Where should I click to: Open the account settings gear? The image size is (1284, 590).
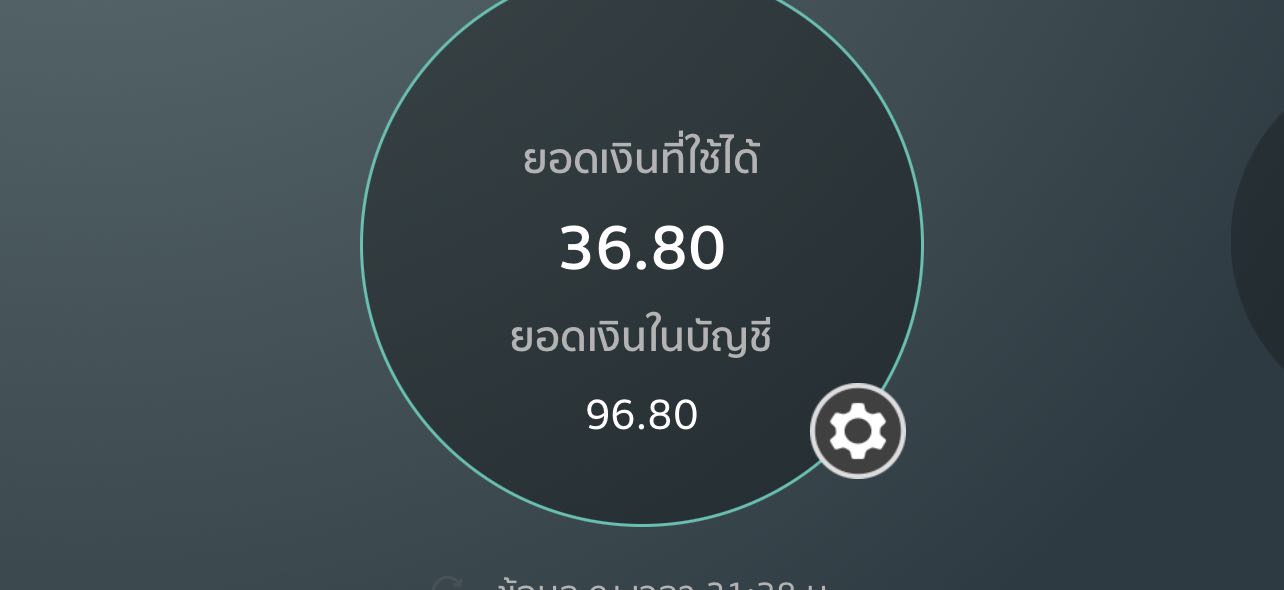857,431
